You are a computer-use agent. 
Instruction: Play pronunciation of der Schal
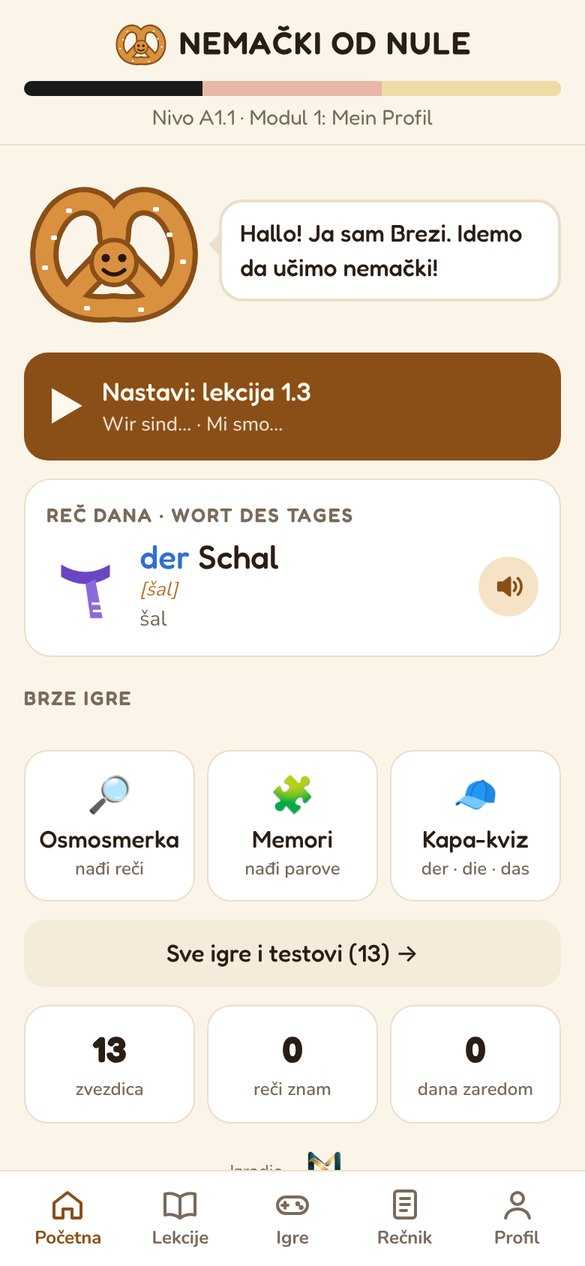[x=509, y=586]
